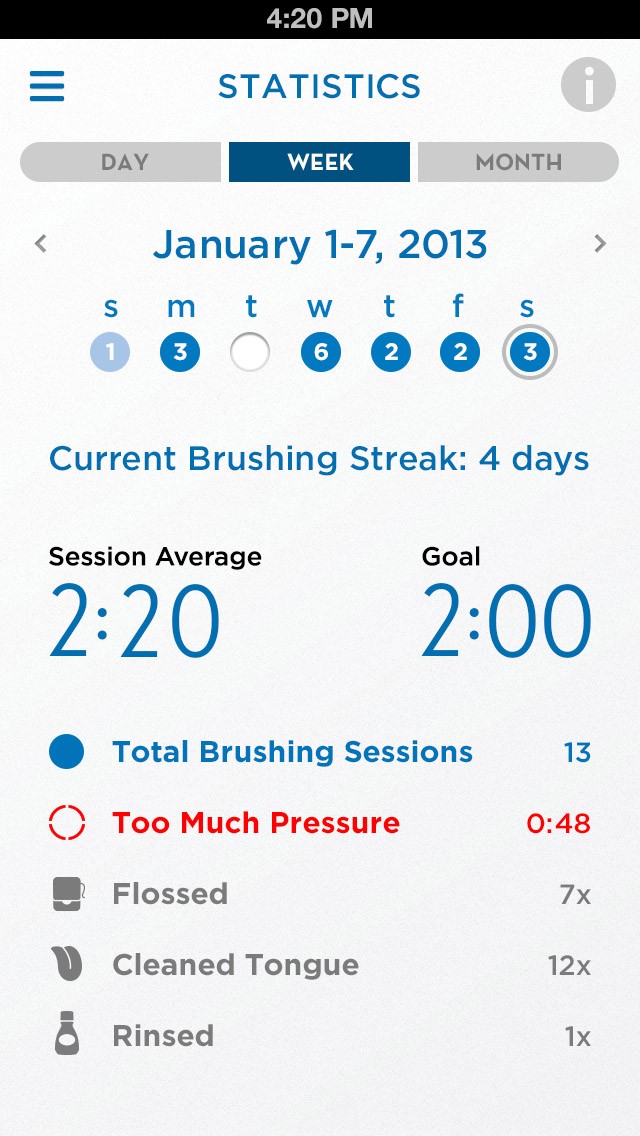Open the hamburger menu
Screen dimensions: 640x1136
tap(47, 86)
